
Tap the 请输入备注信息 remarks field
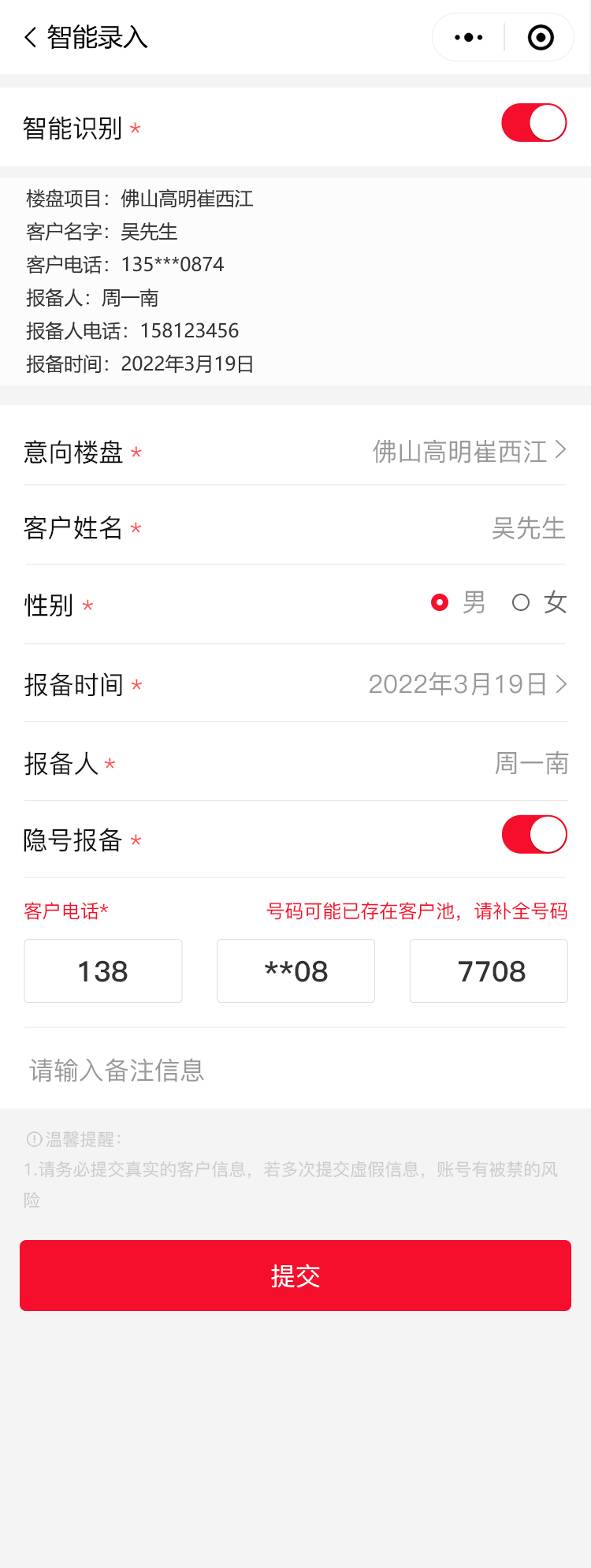point(295,1070)
